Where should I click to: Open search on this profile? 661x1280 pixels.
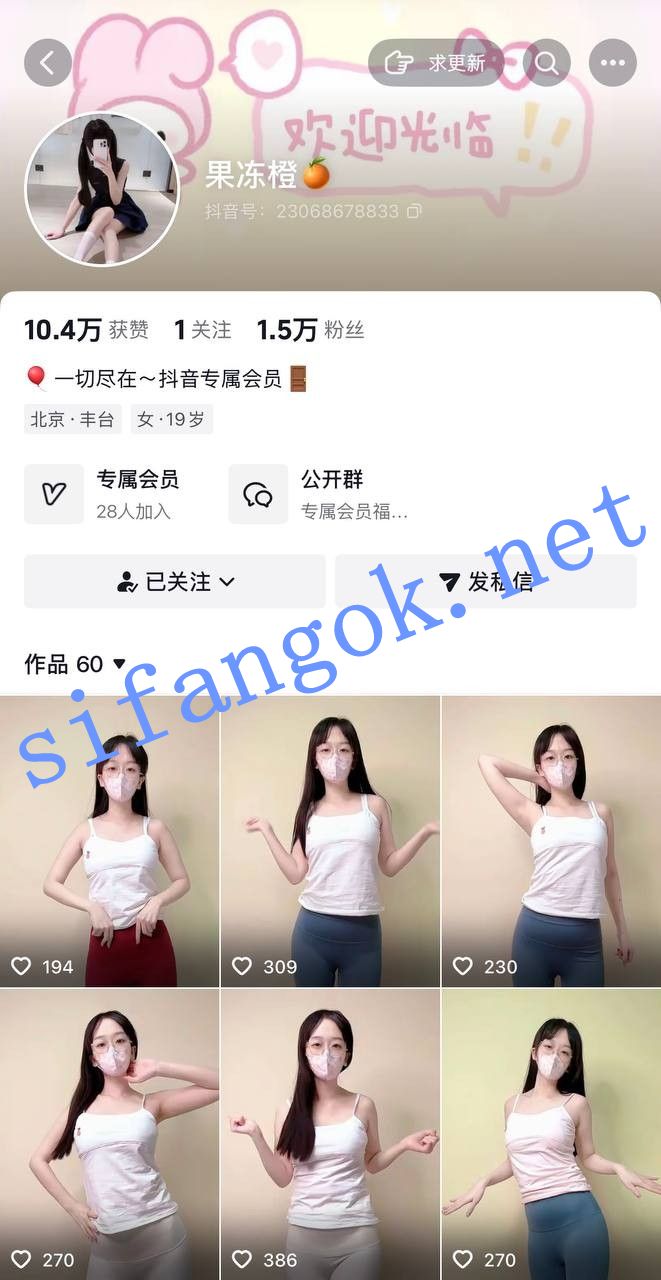(x=547, y=63)
